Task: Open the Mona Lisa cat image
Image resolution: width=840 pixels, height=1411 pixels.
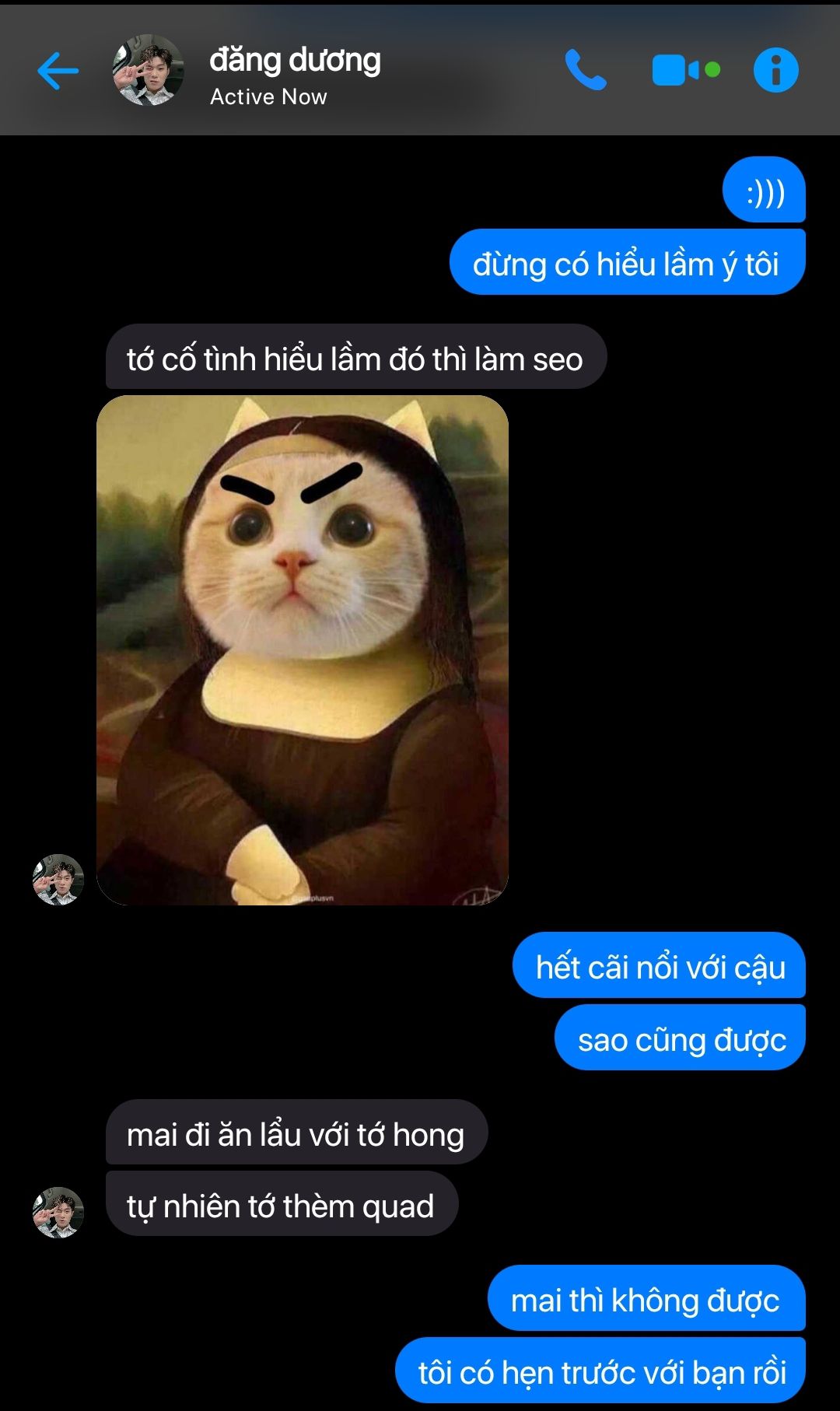Action: click(302, 650)
